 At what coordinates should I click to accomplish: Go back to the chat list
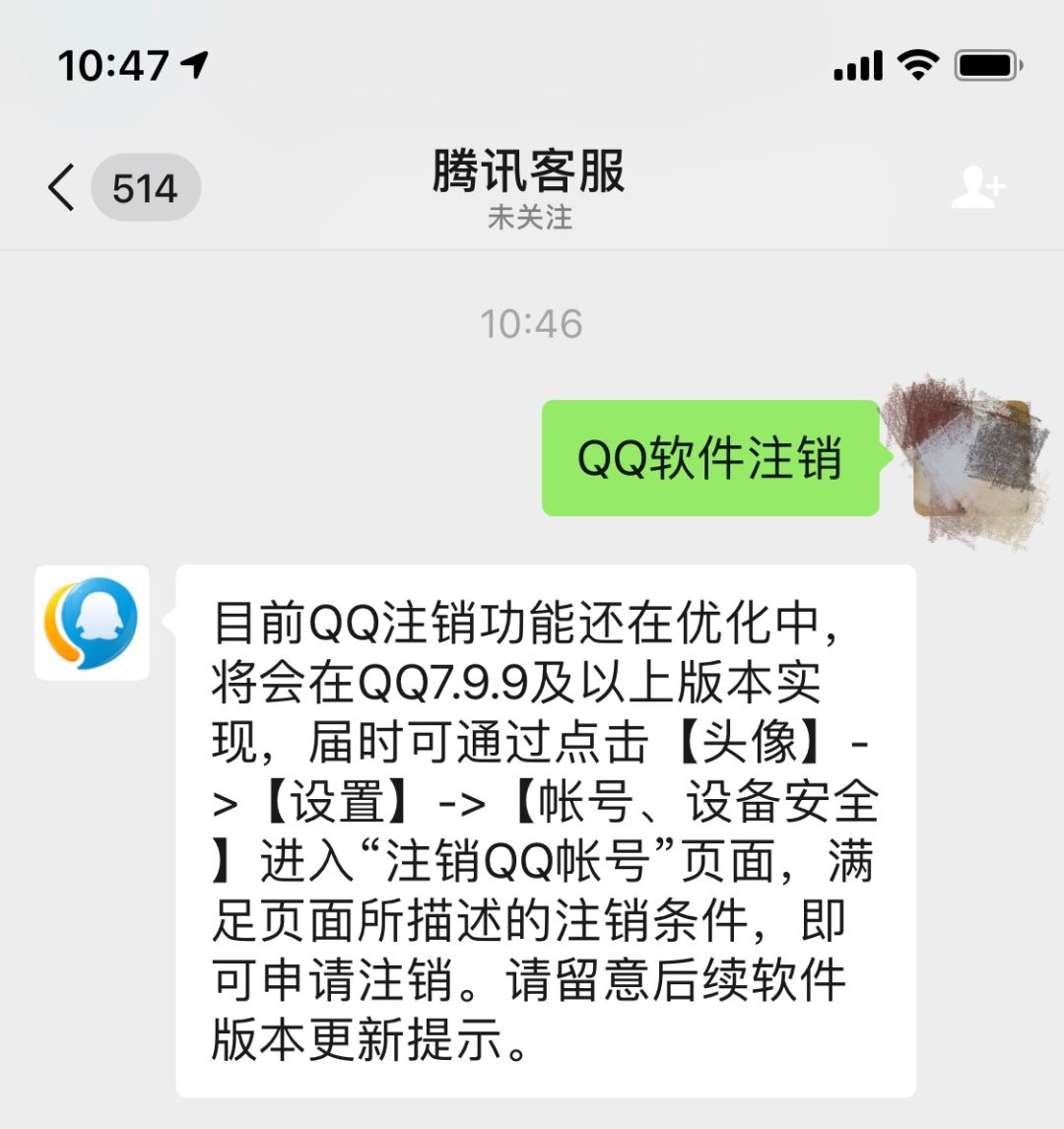[63, 187]
